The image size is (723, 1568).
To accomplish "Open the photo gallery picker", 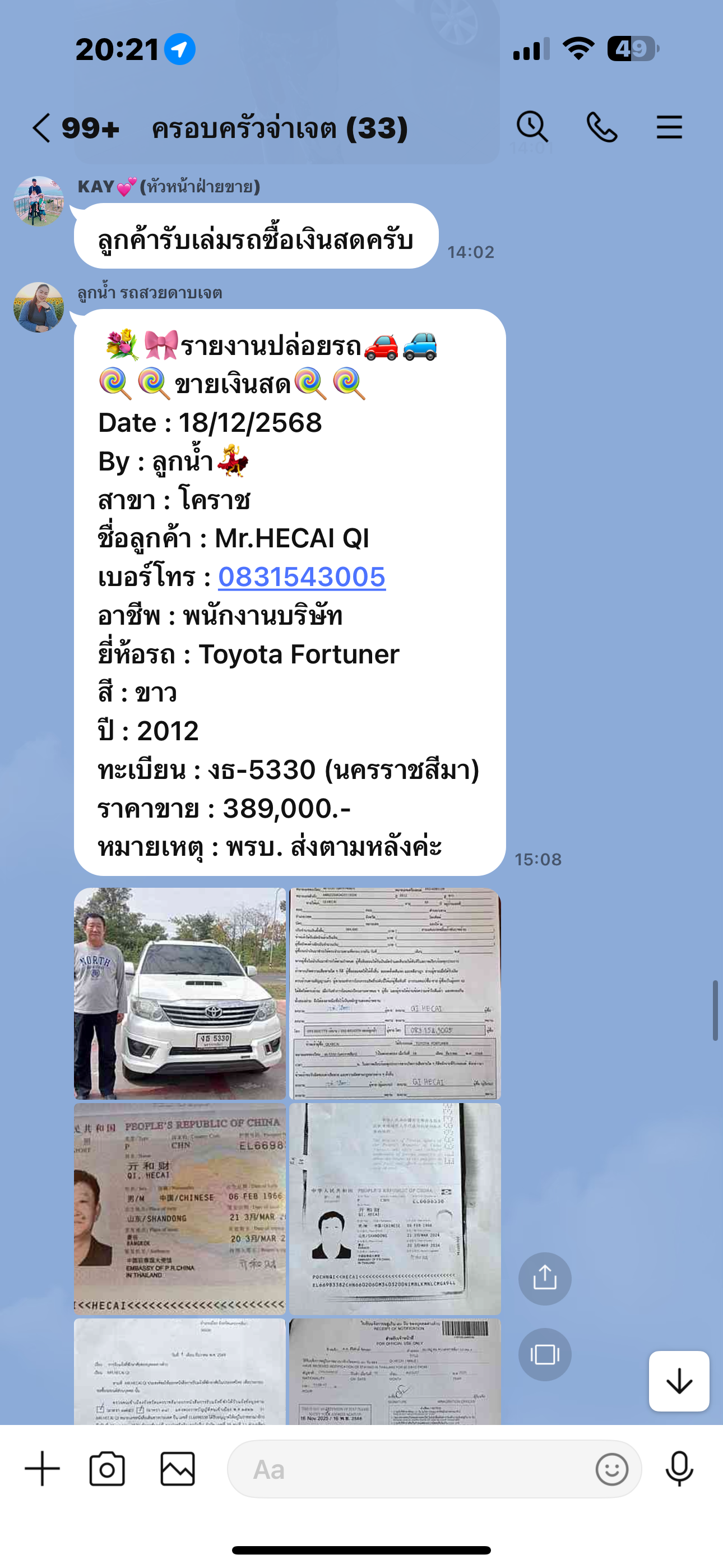I will click(177, 1469).
